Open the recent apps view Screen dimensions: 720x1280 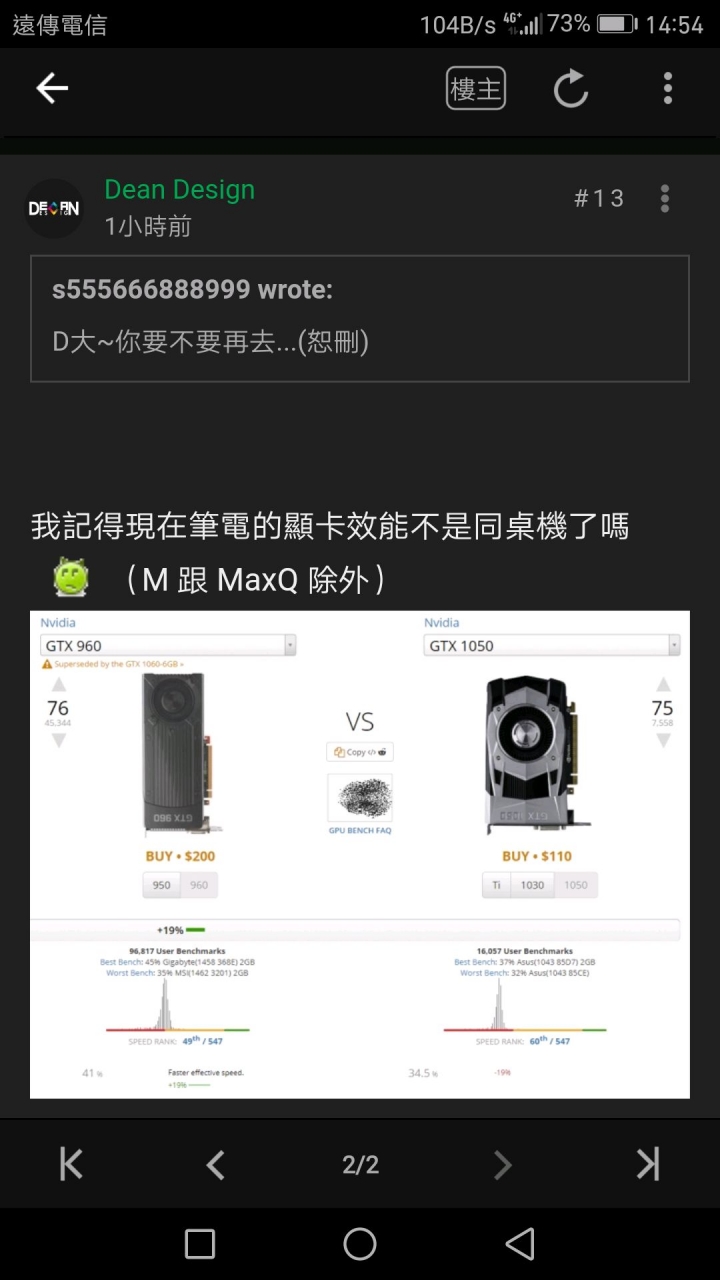pyautogui.click(x=200, y=1244)
